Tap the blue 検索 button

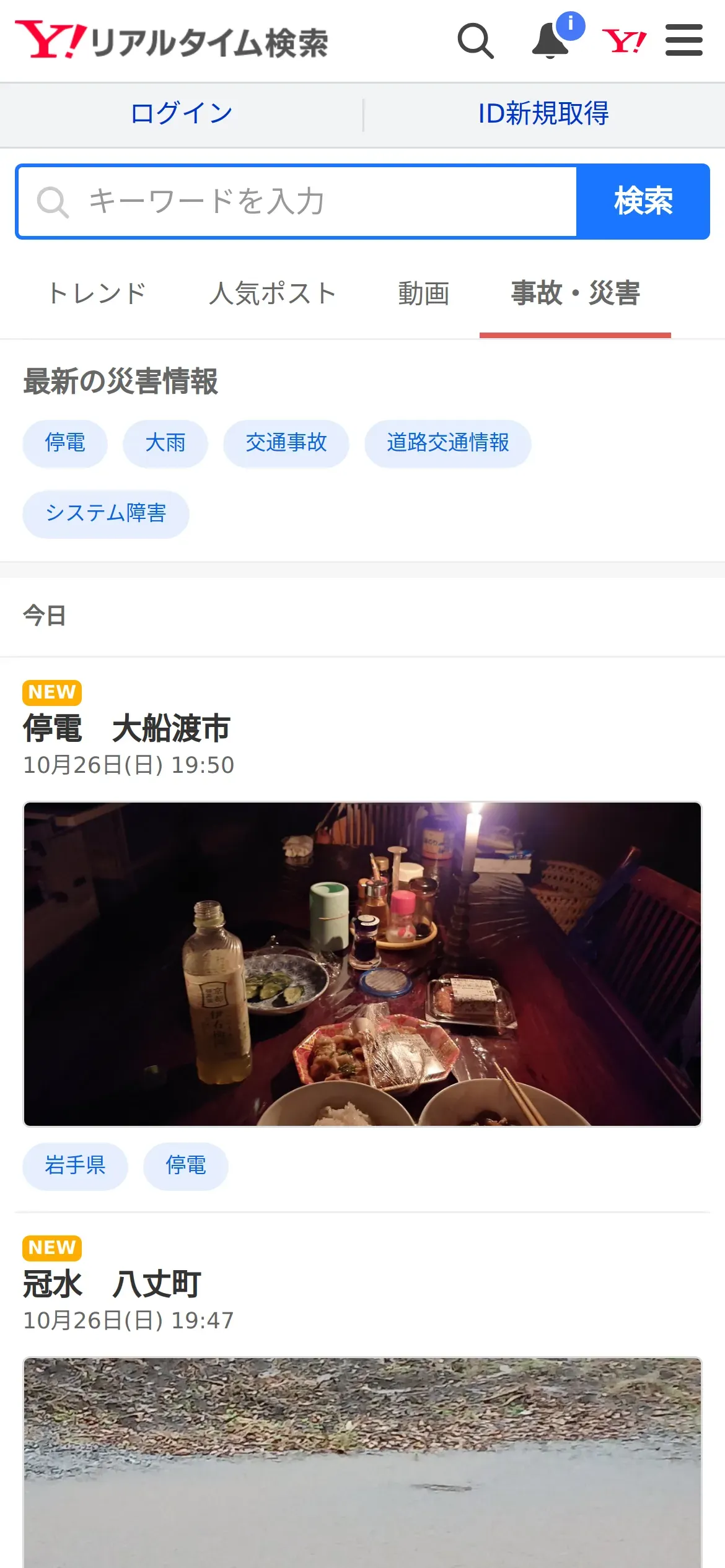tap(643, 202)
